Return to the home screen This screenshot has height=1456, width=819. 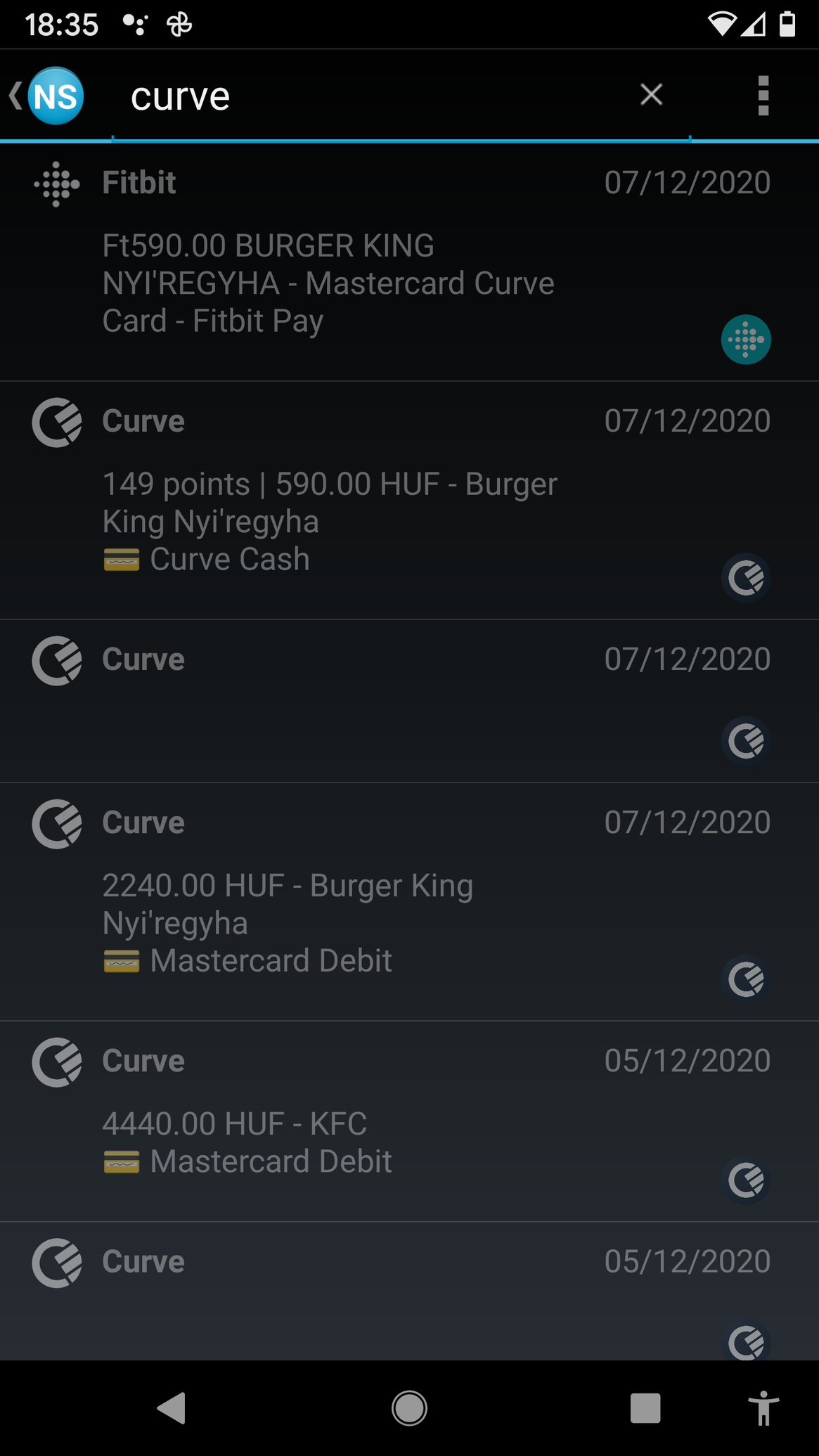tap(409, 1407)
